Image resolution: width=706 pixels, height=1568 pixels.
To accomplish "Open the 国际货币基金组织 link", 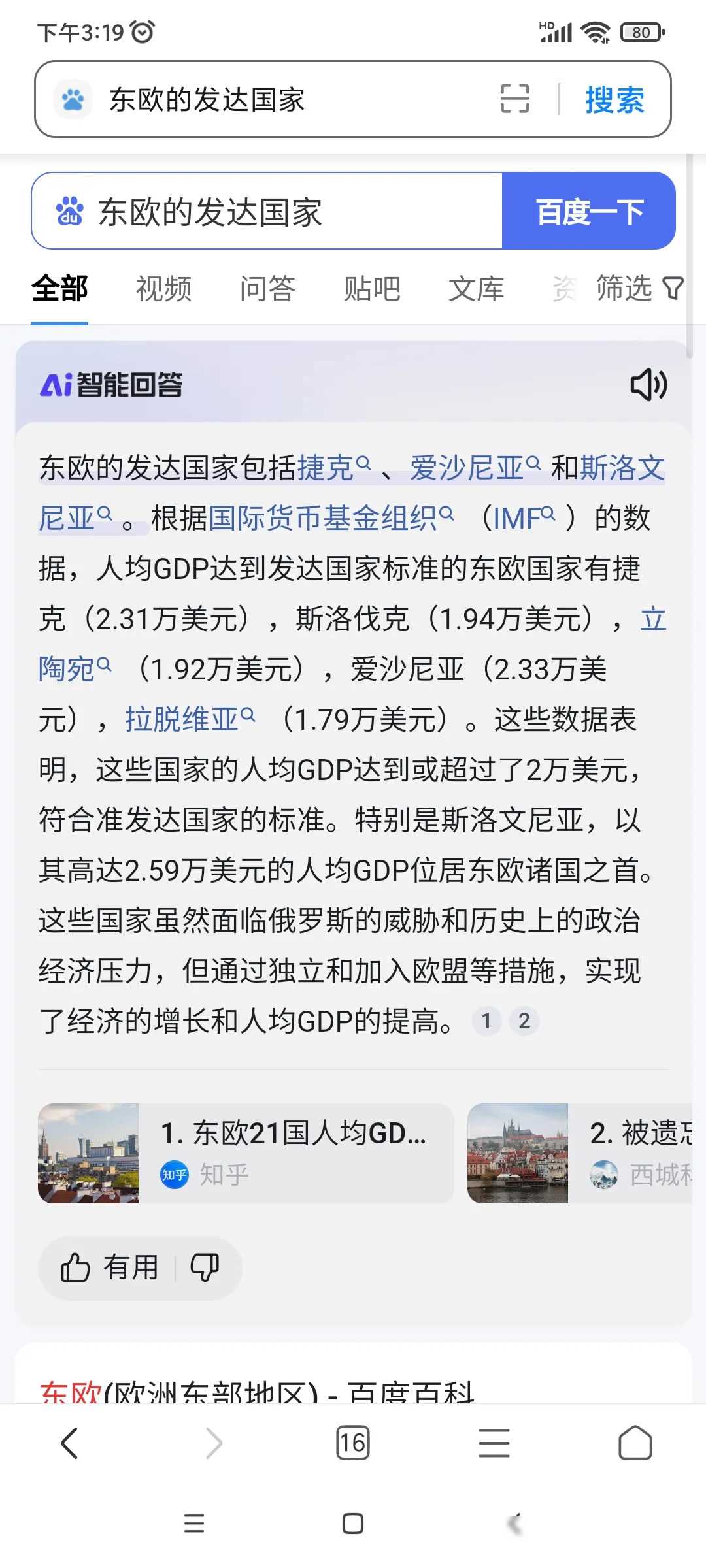I will click(x=324, y=519).
